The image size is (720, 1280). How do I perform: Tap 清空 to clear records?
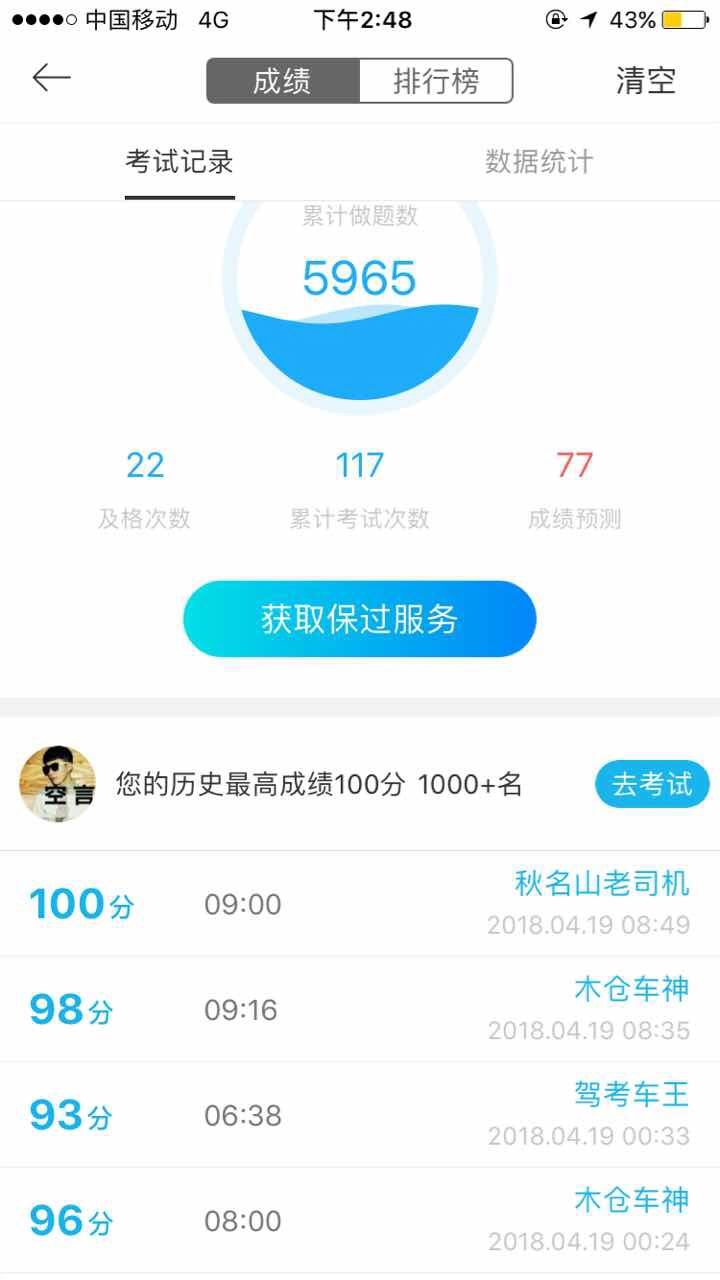click(646, 81)
